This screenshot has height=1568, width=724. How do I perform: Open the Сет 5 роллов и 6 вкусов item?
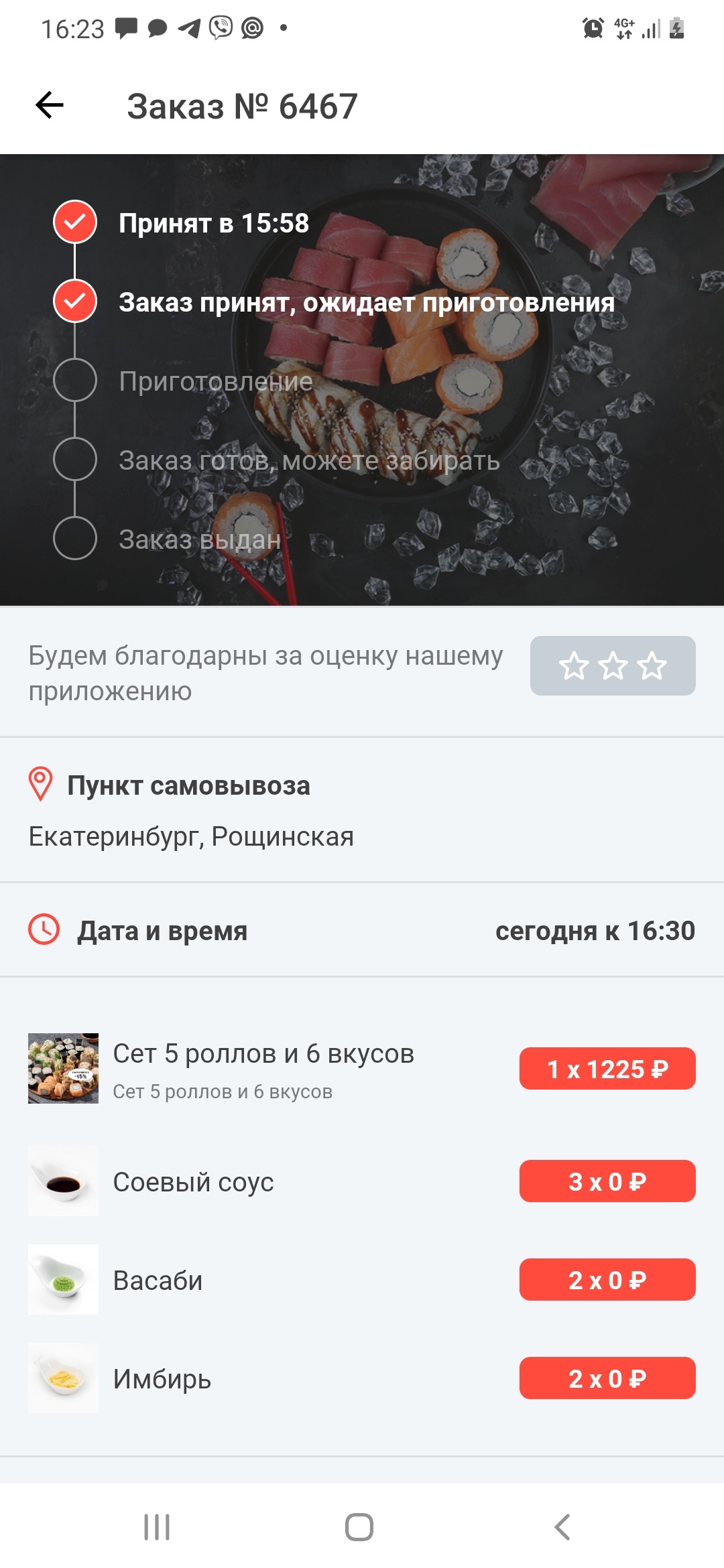click(x=263, y=1068)
